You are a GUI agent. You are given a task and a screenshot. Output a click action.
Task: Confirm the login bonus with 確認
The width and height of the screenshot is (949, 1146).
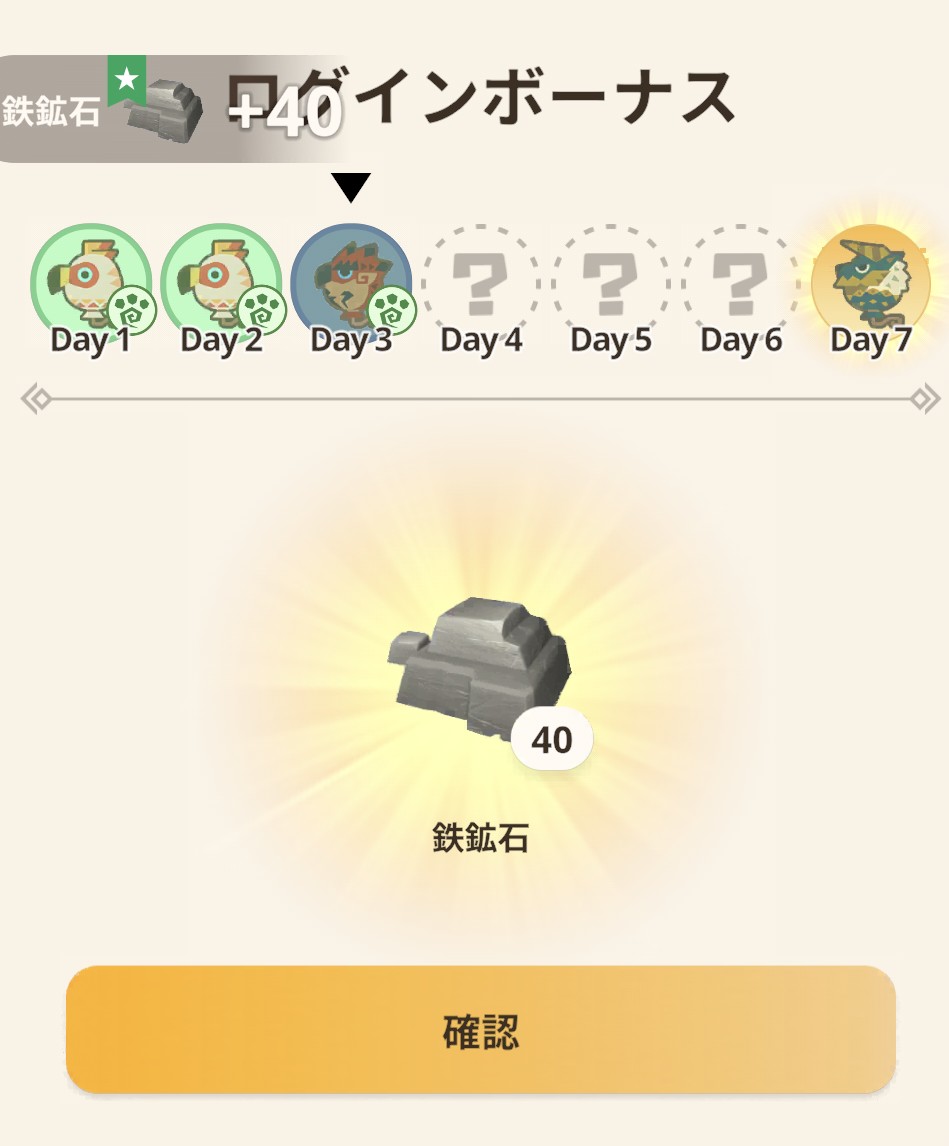pos(480,1030)
